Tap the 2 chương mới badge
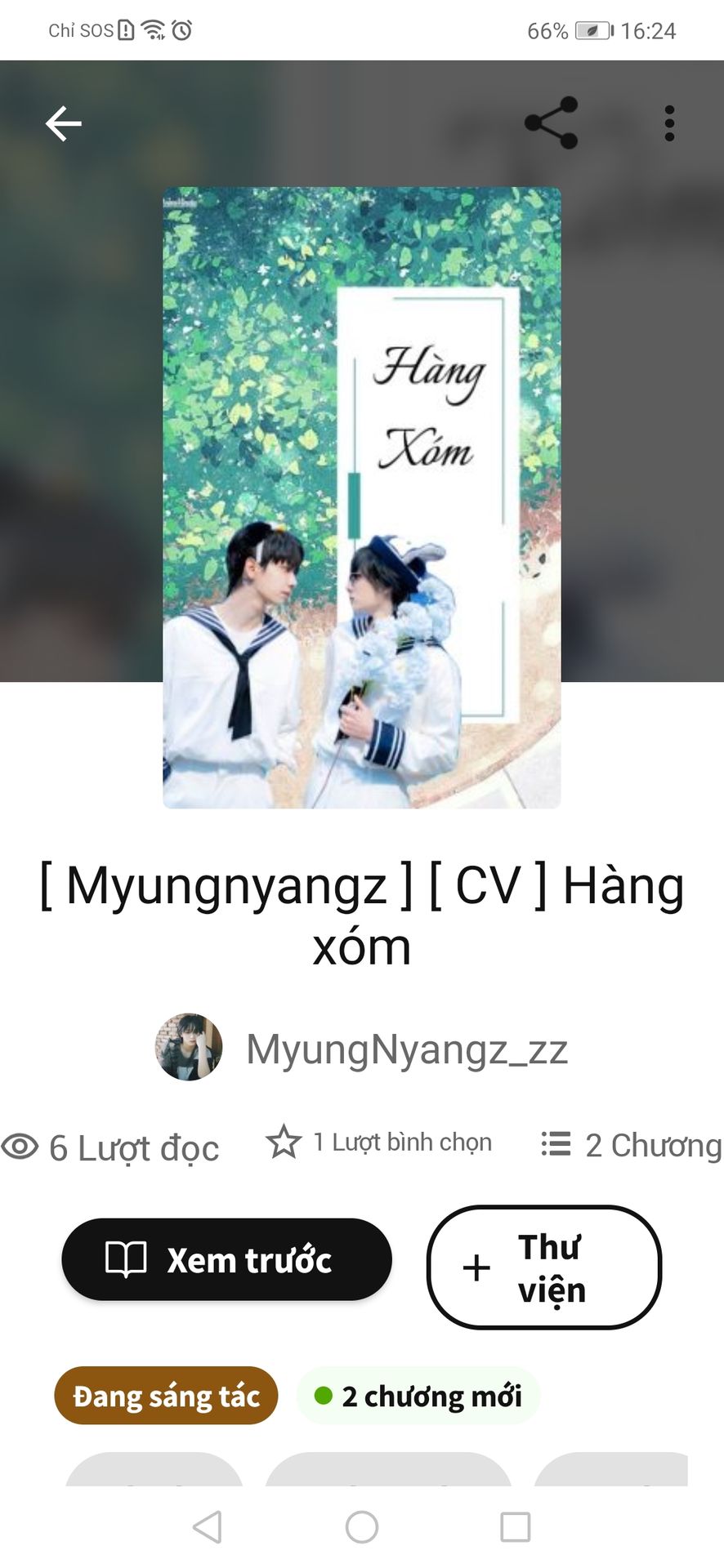The image size is (724, 1568). tap(418, 1396)
